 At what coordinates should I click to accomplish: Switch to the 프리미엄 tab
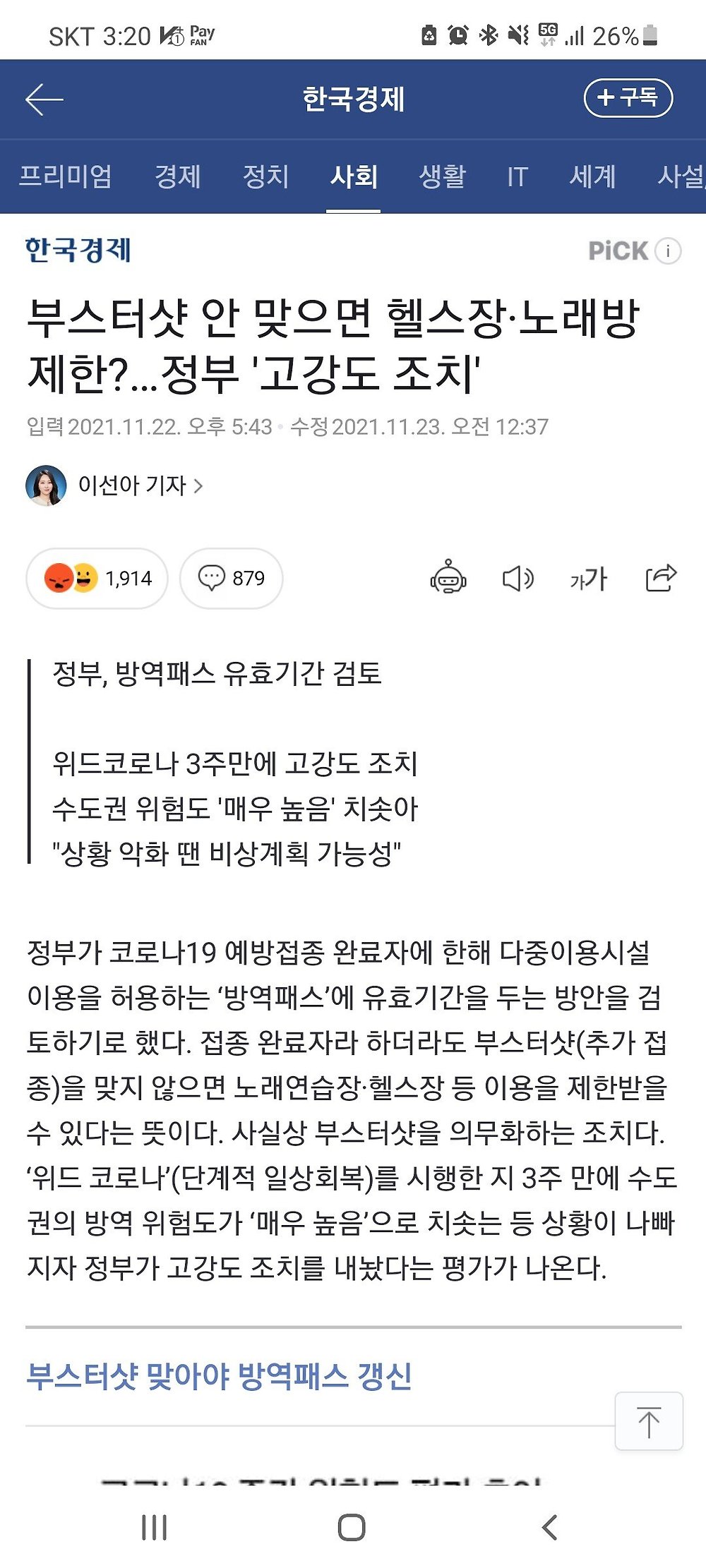click(x=65, y=176)
